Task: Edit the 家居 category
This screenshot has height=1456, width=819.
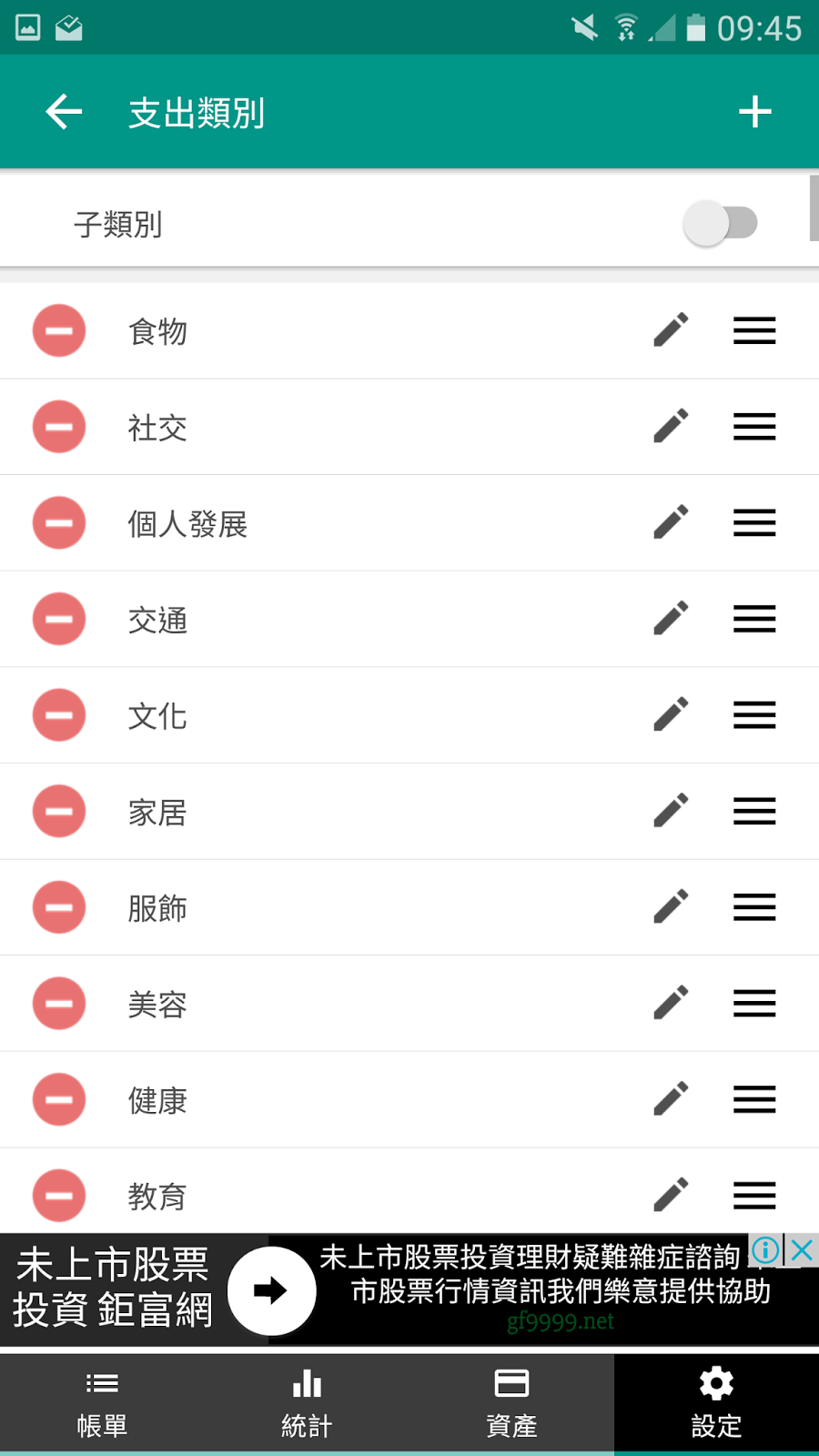Action: pyautogui.click(x=671, y=811)
